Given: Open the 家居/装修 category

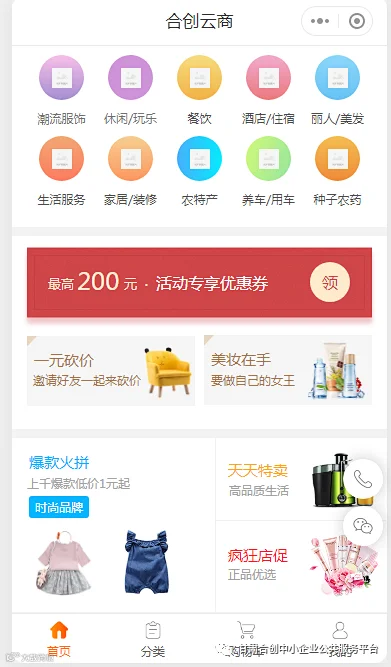Looking at the screenshot, I should pyautogui.click(x=130, y=171).
